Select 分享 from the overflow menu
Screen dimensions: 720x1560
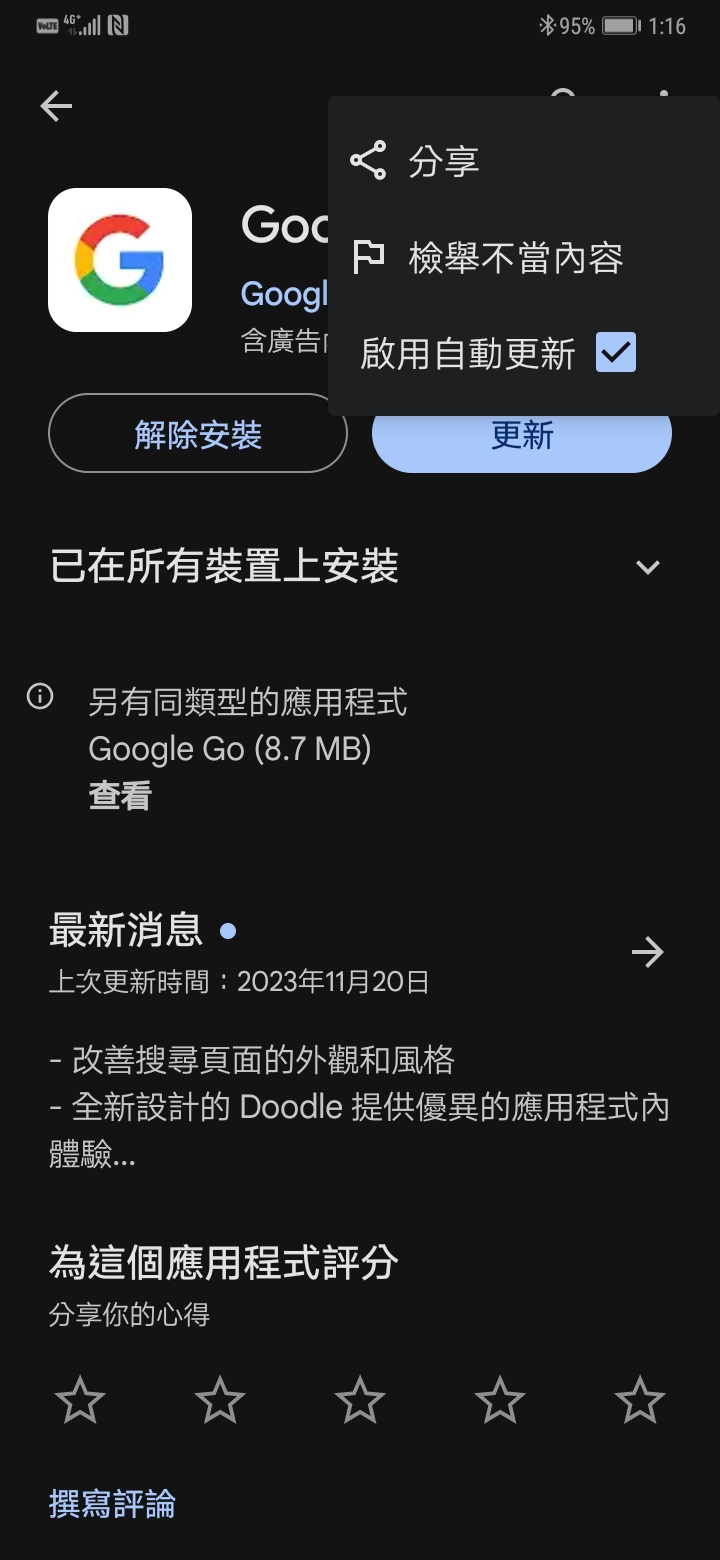[x=443, y=161]
